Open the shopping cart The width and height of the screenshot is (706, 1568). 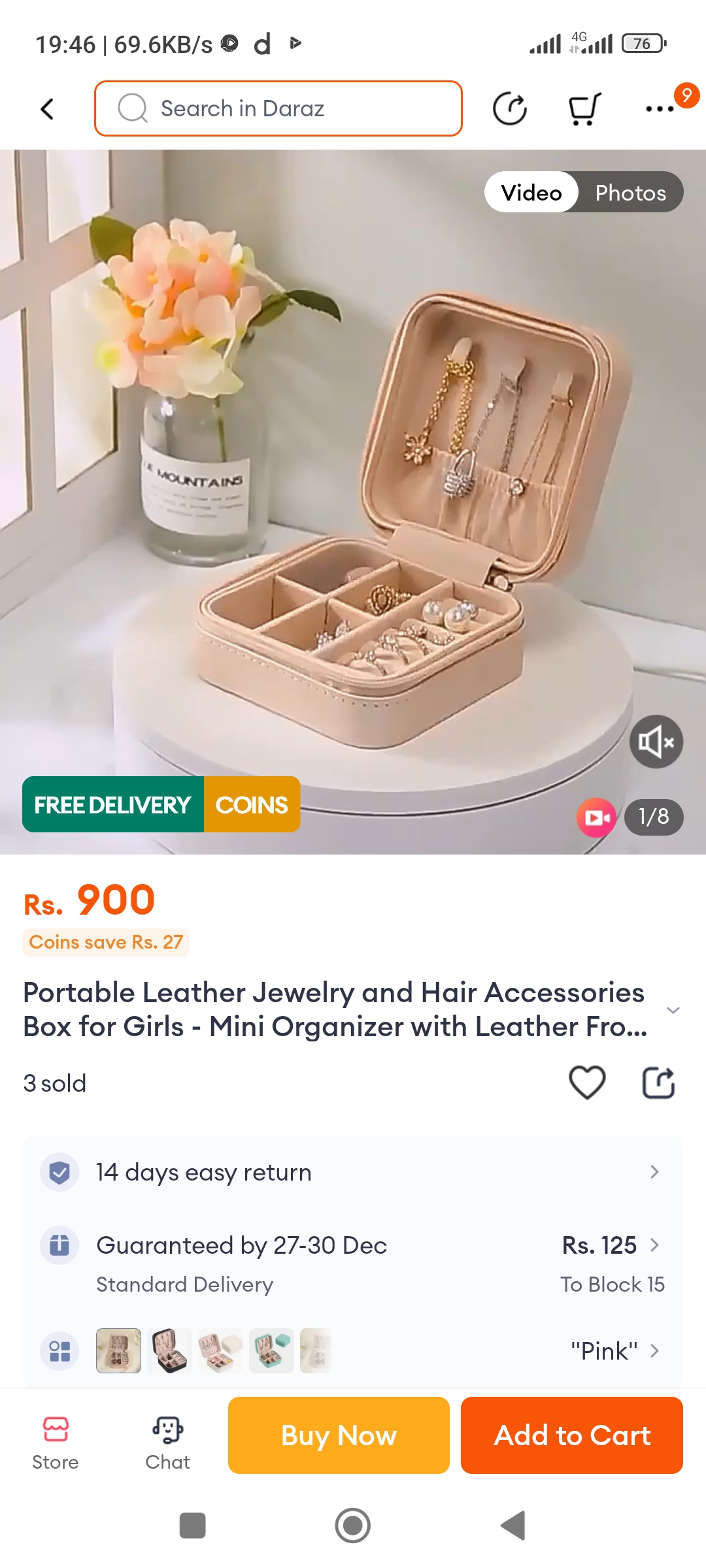pyautogui.click(x=584, y=108)
